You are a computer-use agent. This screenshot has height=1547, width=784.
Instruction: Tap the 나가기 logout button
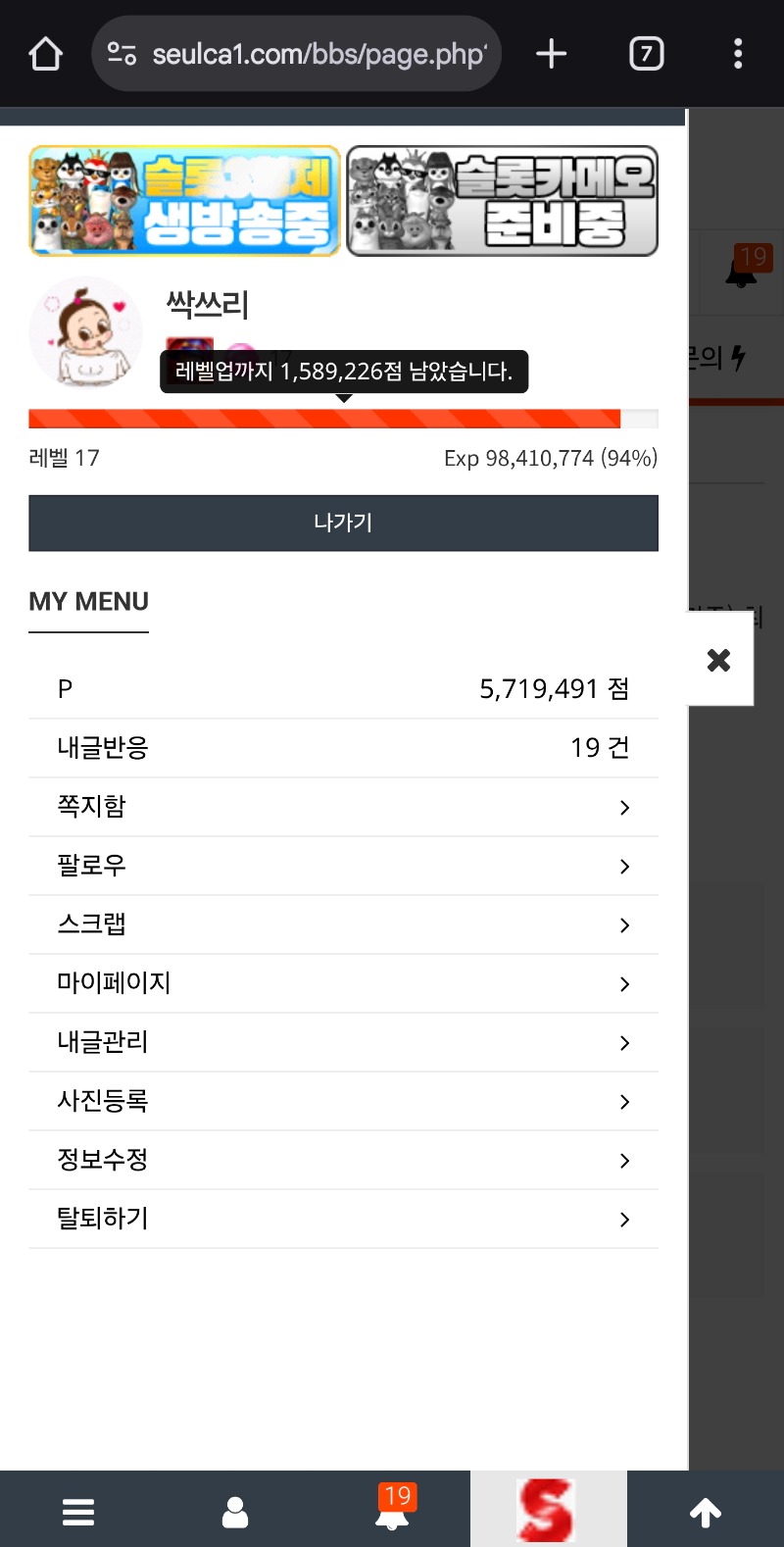(x=343, y=523)
